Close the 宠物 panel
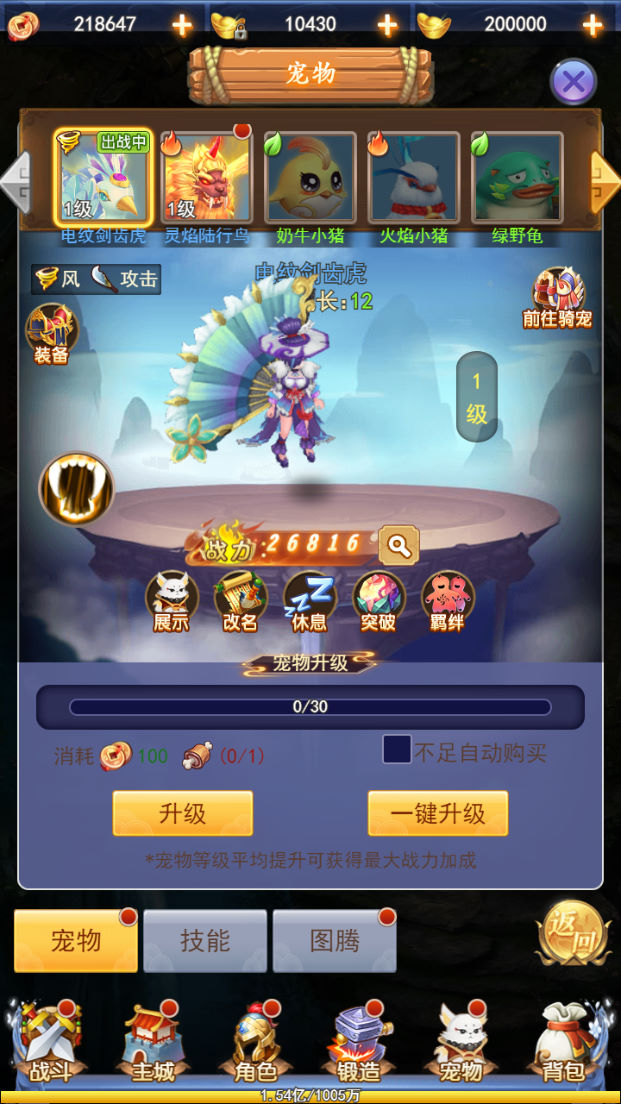 (573, 82)
